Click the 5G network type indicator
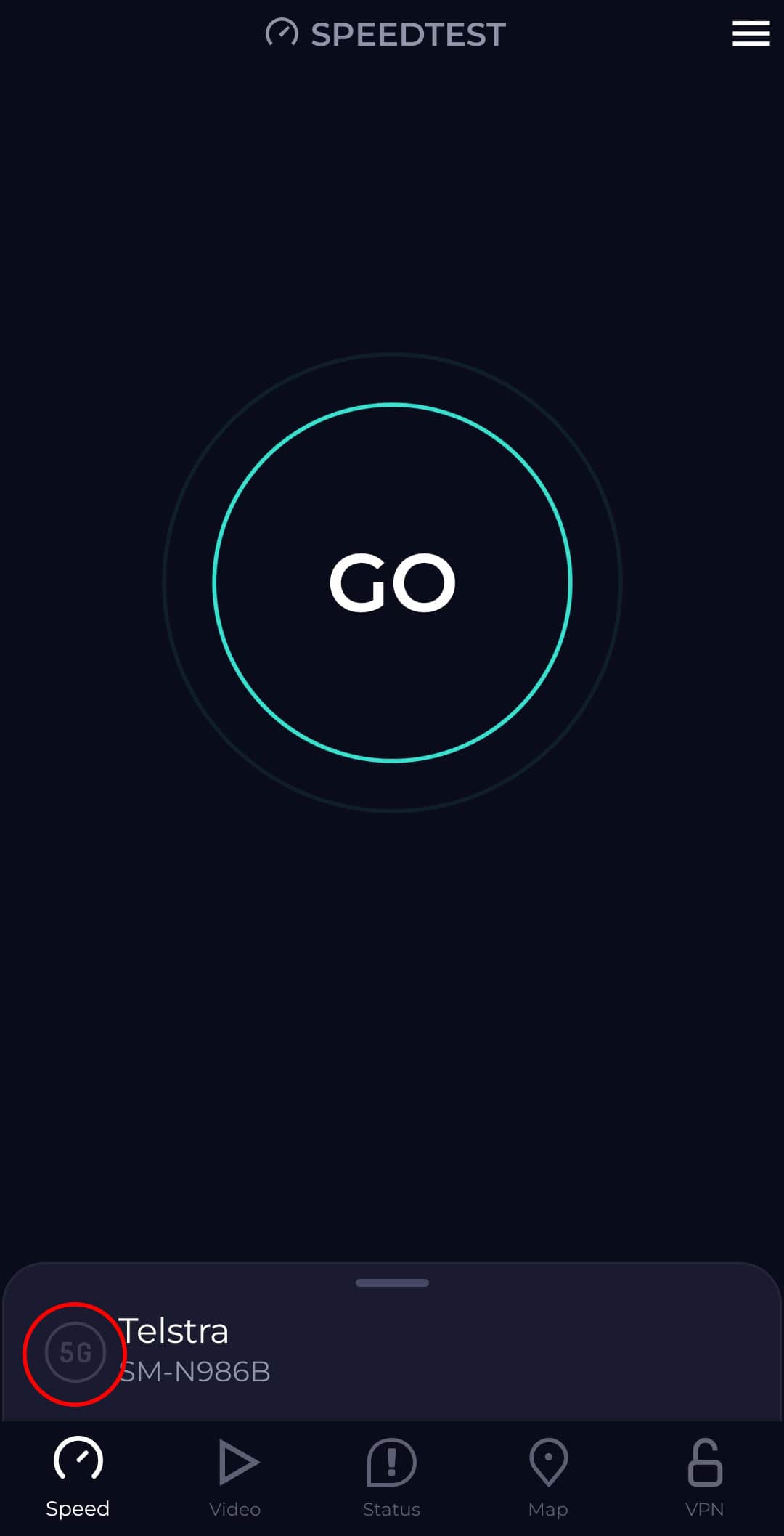 pos(75,1351)
